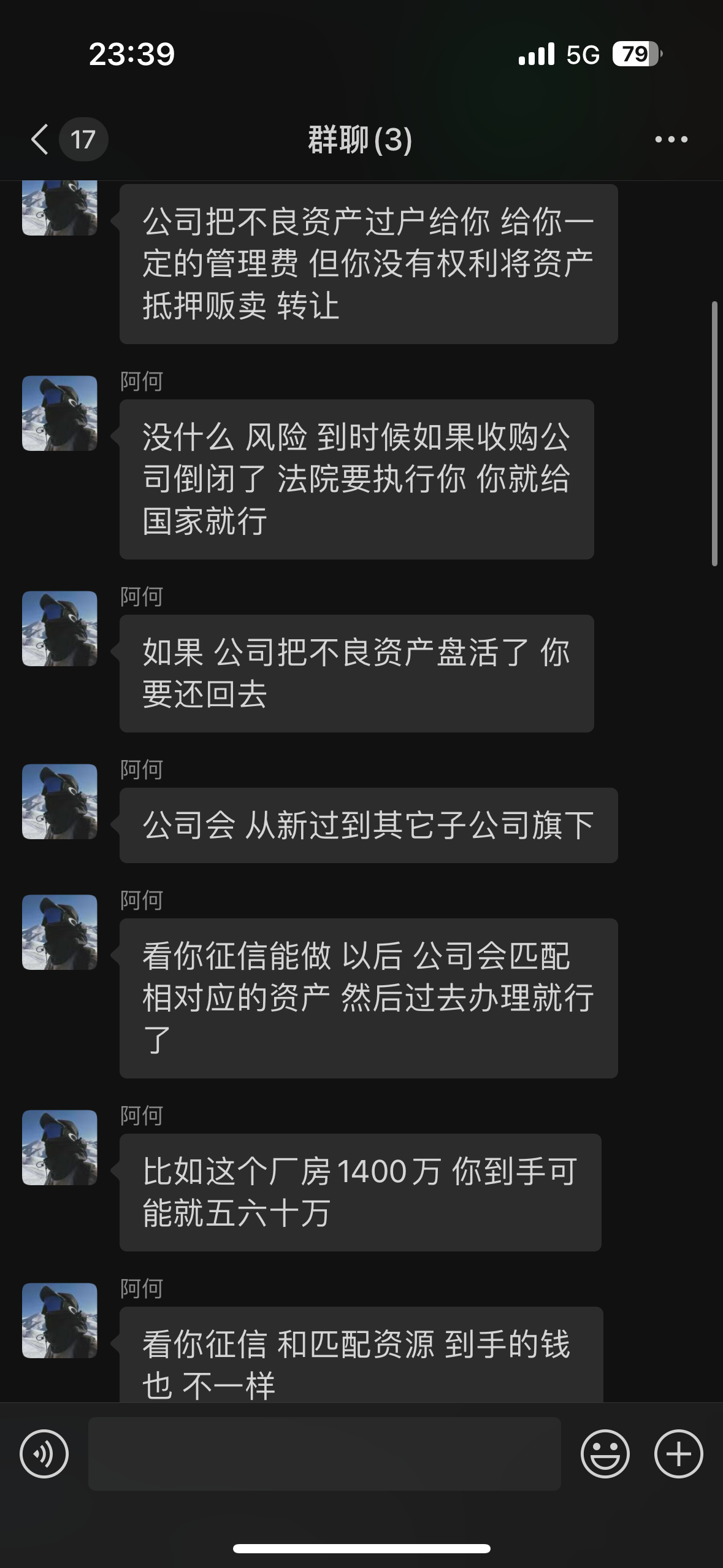Open 阿何's avatar beside the 1400万 message

click(59, 1147)
